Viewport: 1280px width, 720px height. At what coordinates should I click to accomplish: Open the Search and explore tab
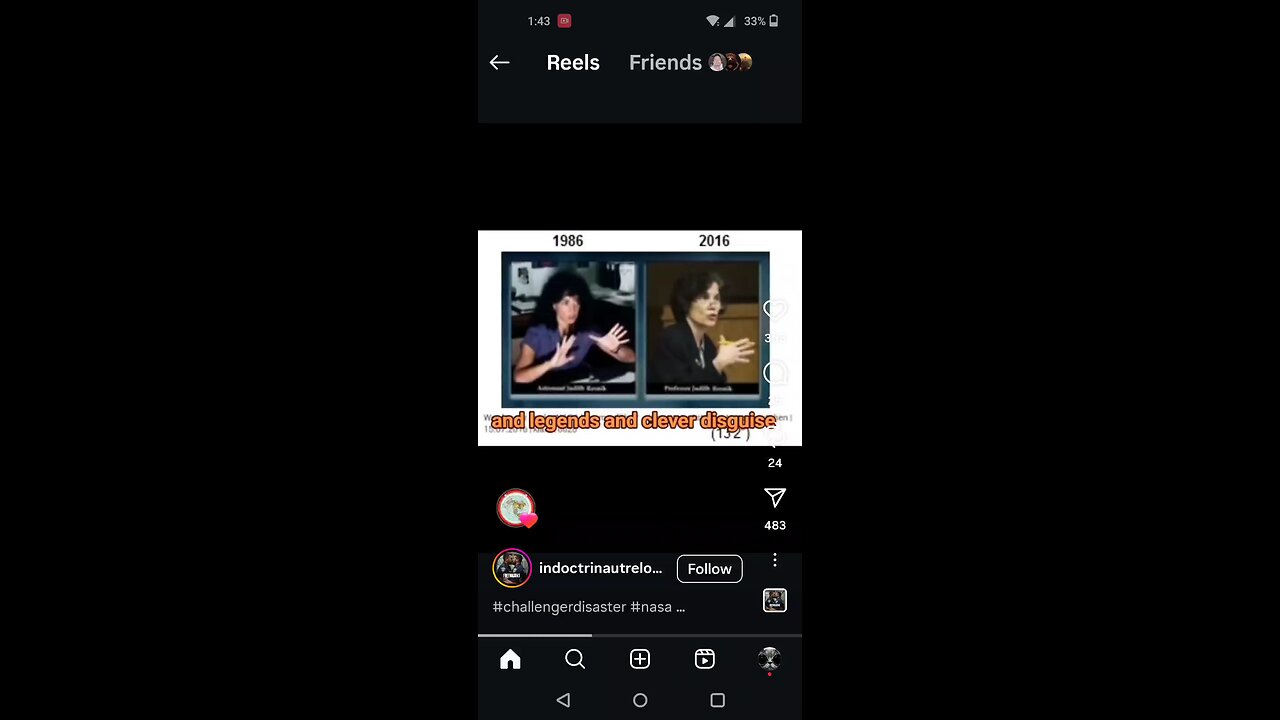[x=575, y=659]
